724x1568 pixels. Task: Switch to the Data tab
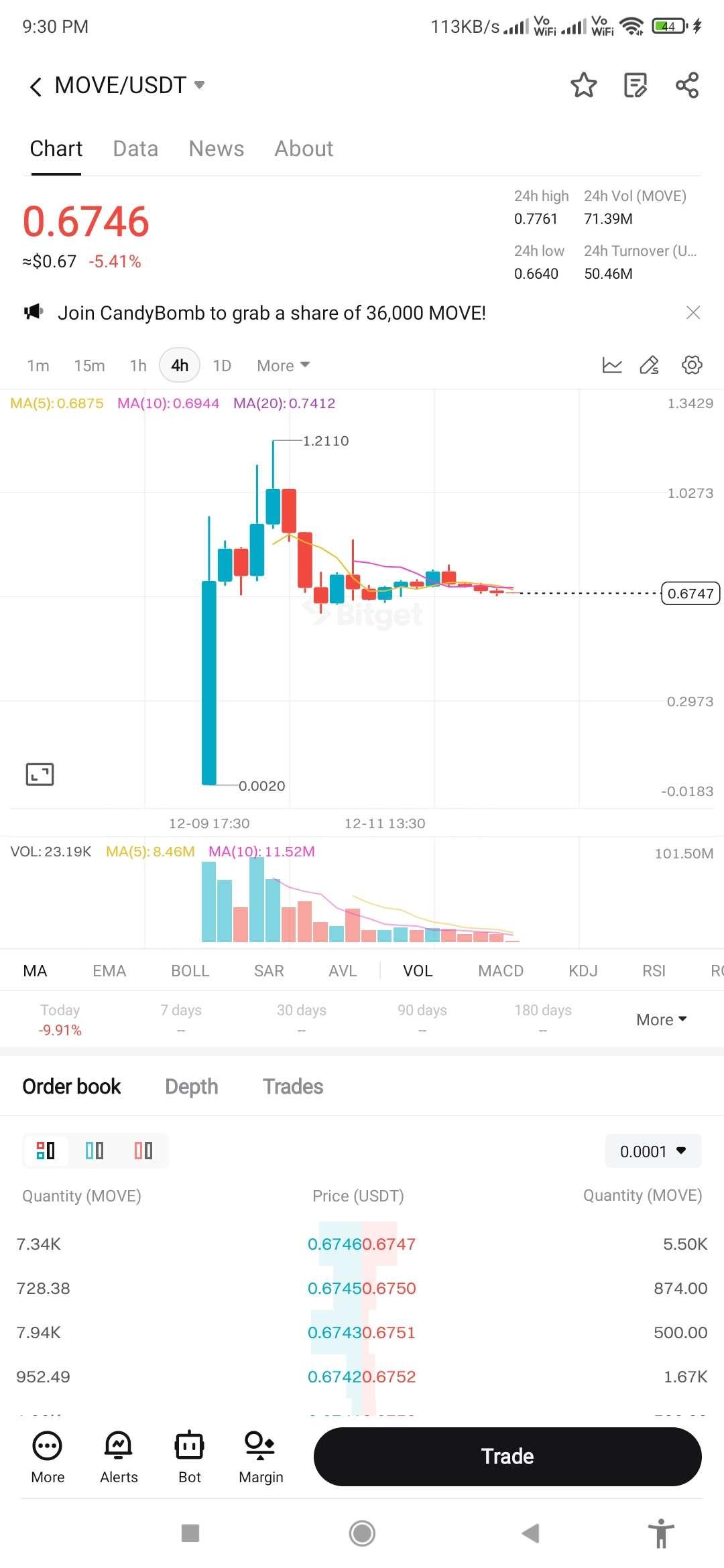[135, 149]
